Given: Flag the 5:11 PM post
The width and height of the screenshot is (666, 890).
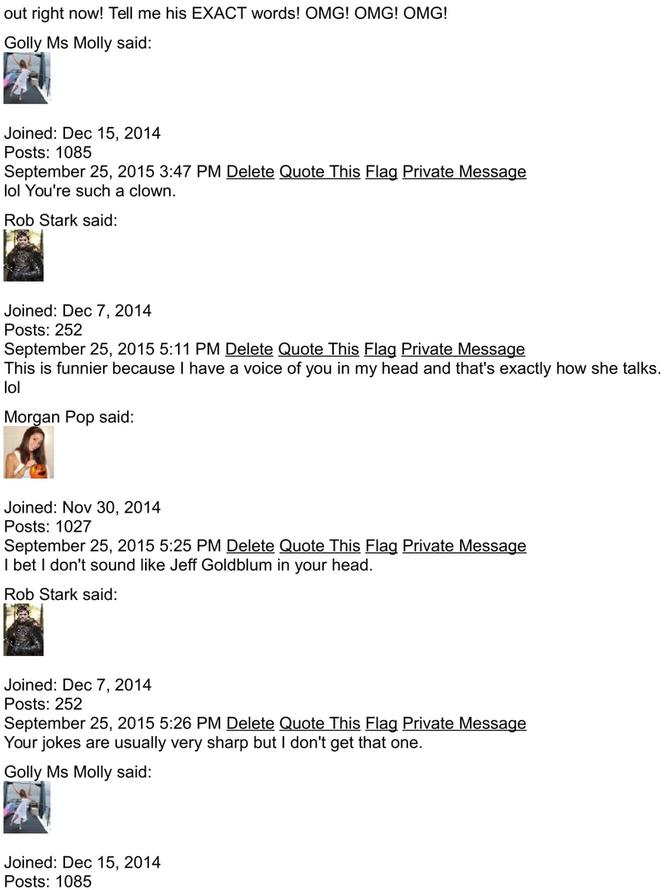Looking at the screenshot, I should 380,349.
